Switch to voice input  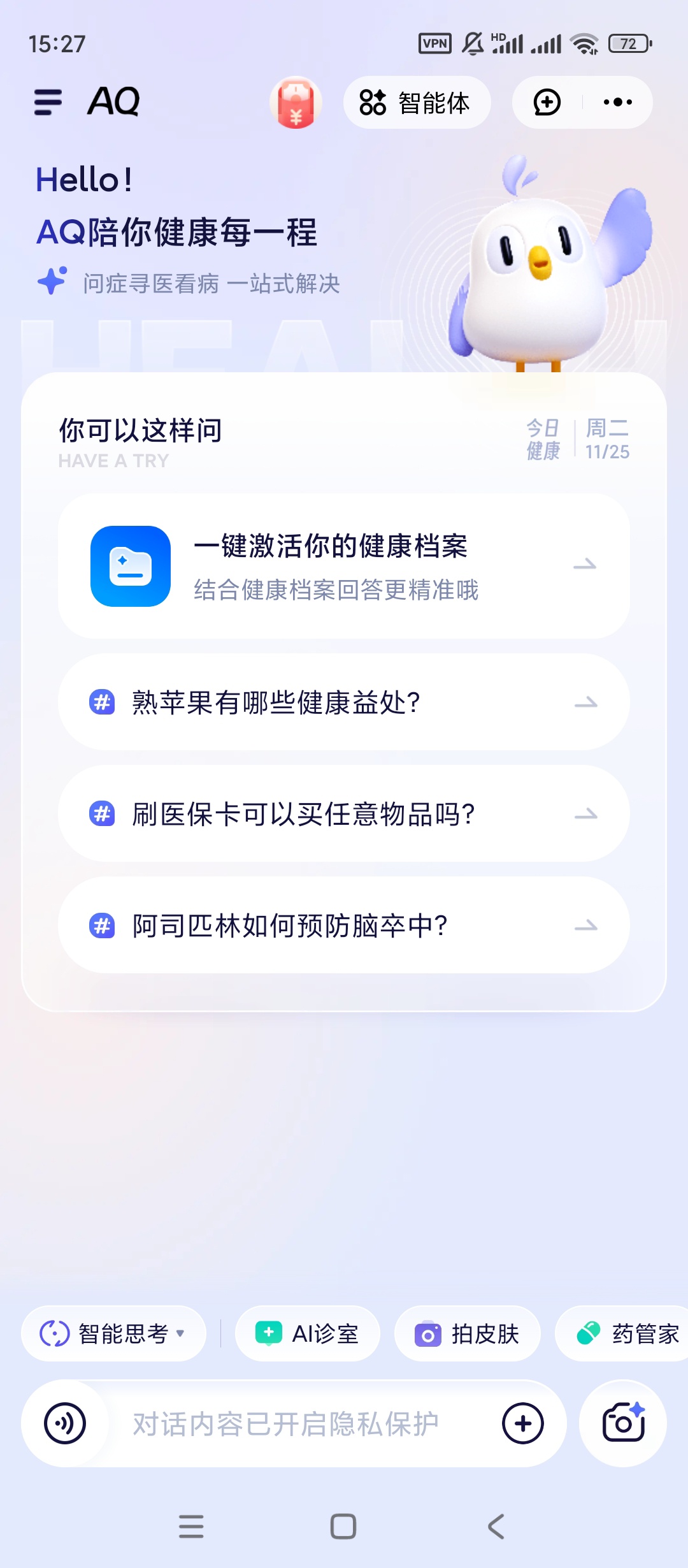pyautogui.click(x=65, y=1423)
